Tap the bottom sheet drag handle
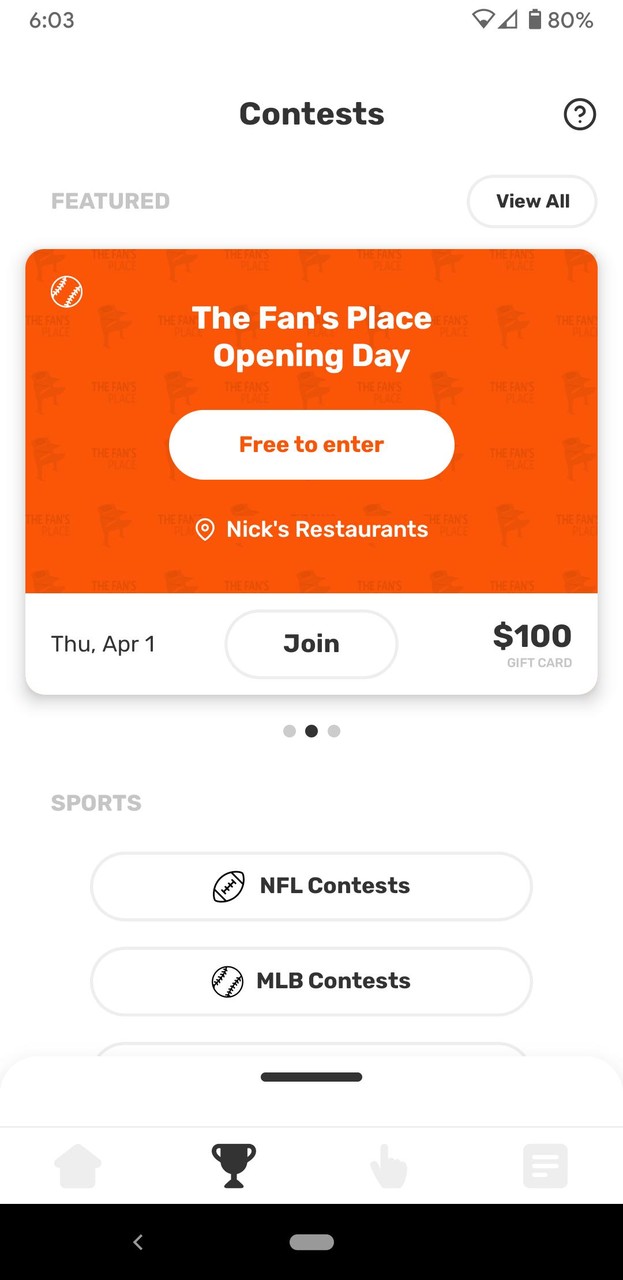The width and height of the screenshot is (623, 1280). [311, 1077]
